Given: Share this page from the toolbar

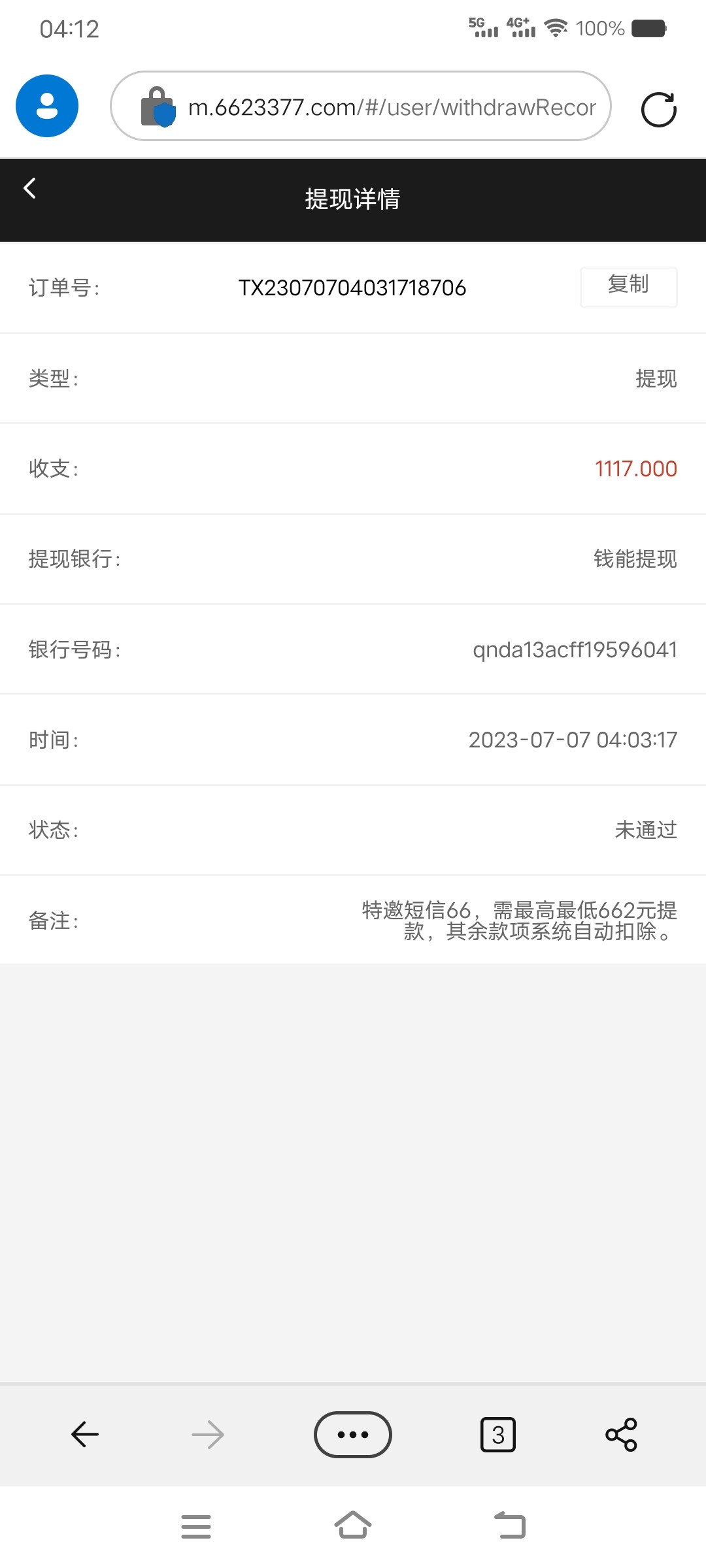Looking at the screenshot, I should pyautogui.click(x=621, y=1435).
